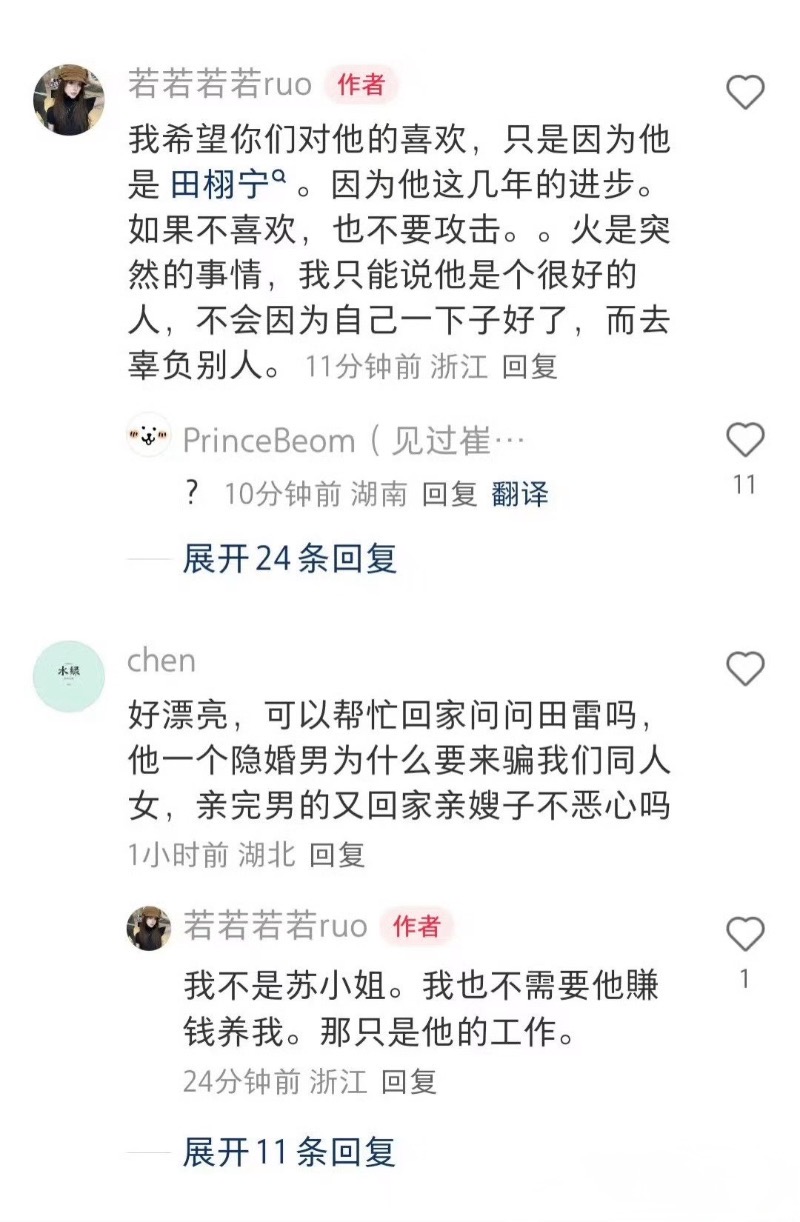Expand 展开11条回复

click(289, 1152)
